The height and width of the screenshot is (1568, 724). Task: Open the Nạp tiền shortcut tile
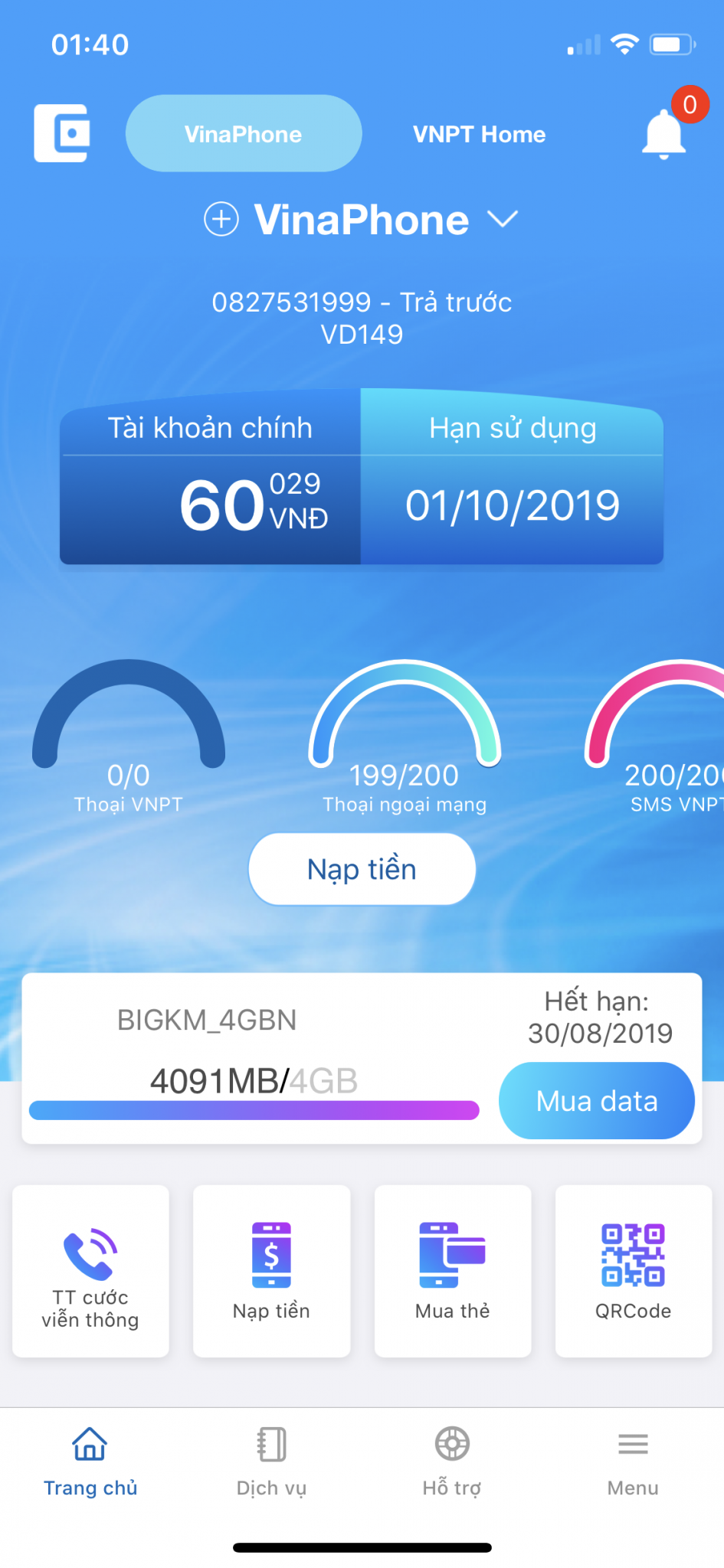[x=271, y=1271]
